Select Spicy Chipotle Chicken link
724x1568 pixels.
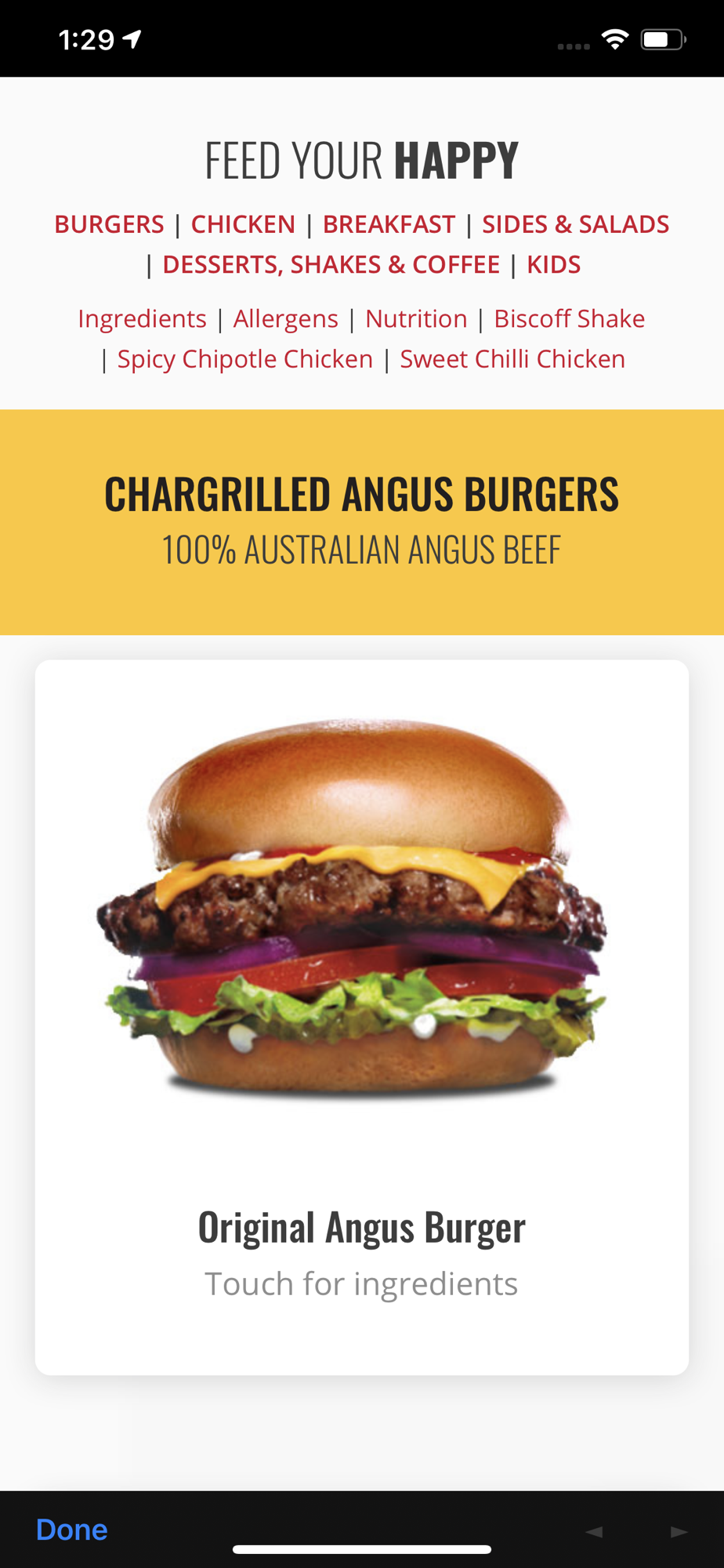[x=245, y=359]
